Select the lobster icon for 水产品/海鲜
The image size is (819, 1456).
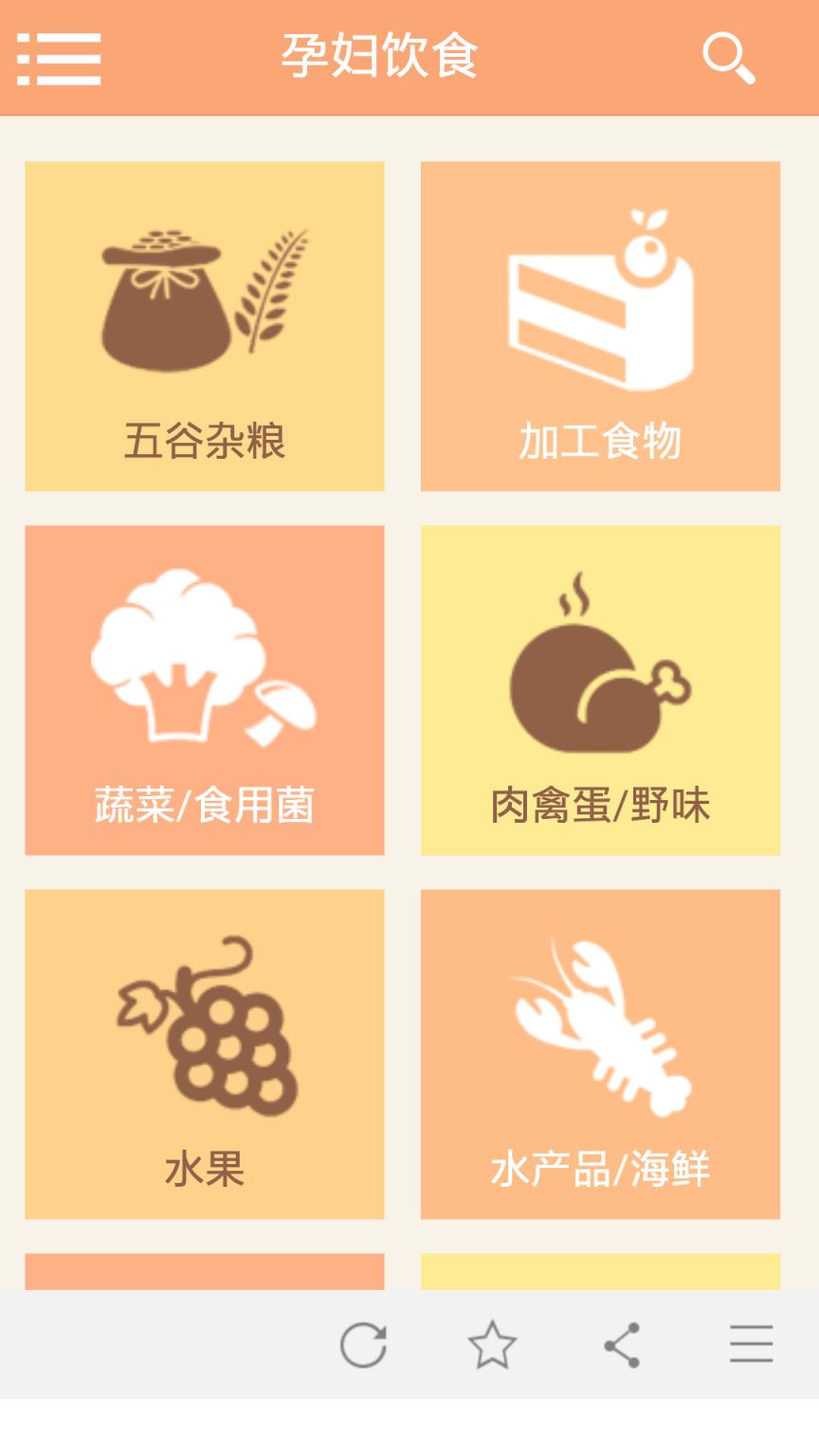tap(602, 1024)
